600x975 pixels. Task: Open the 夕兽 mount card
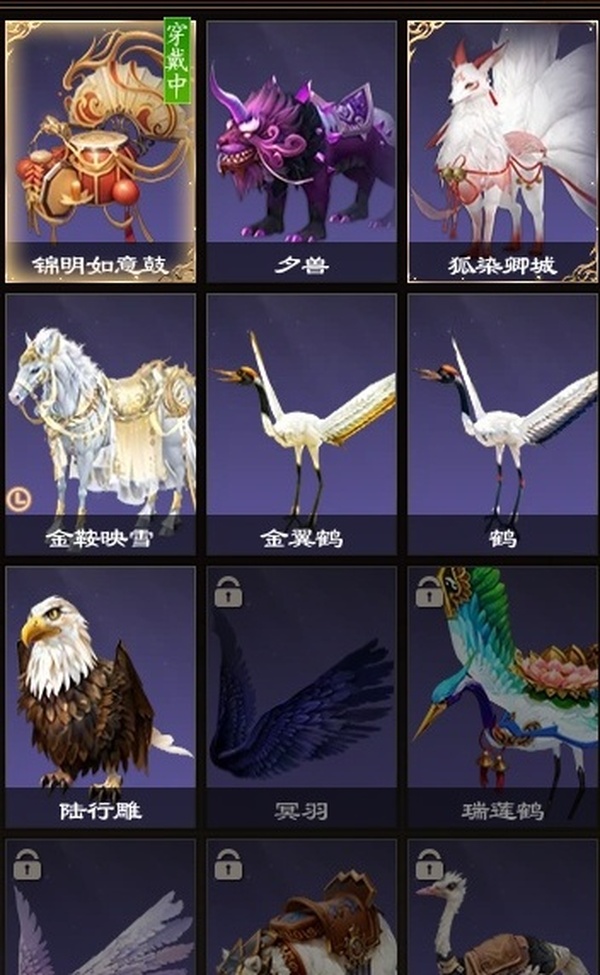click(301, 150)
